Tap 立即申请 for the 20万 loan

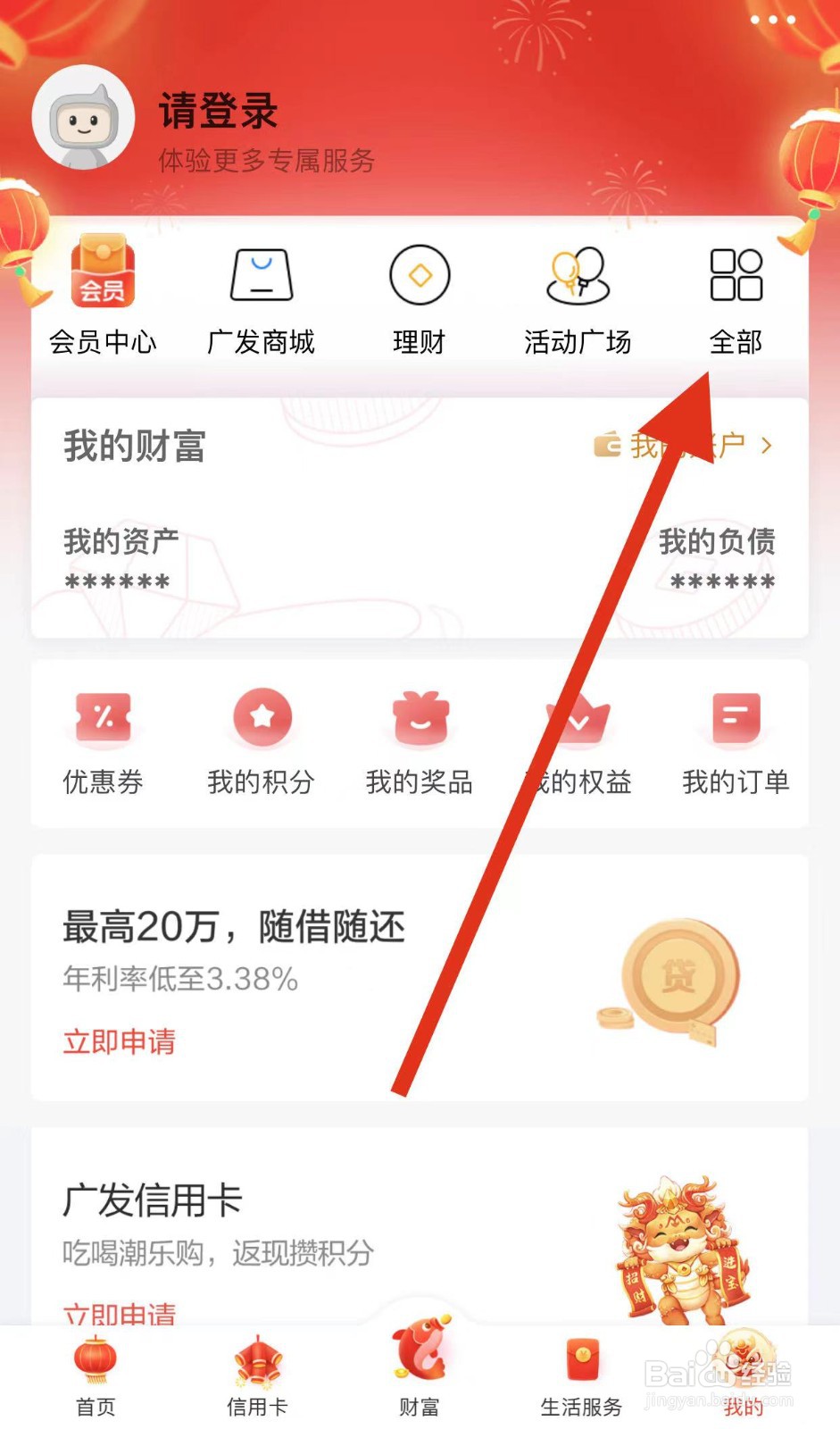click(119, 1042)
